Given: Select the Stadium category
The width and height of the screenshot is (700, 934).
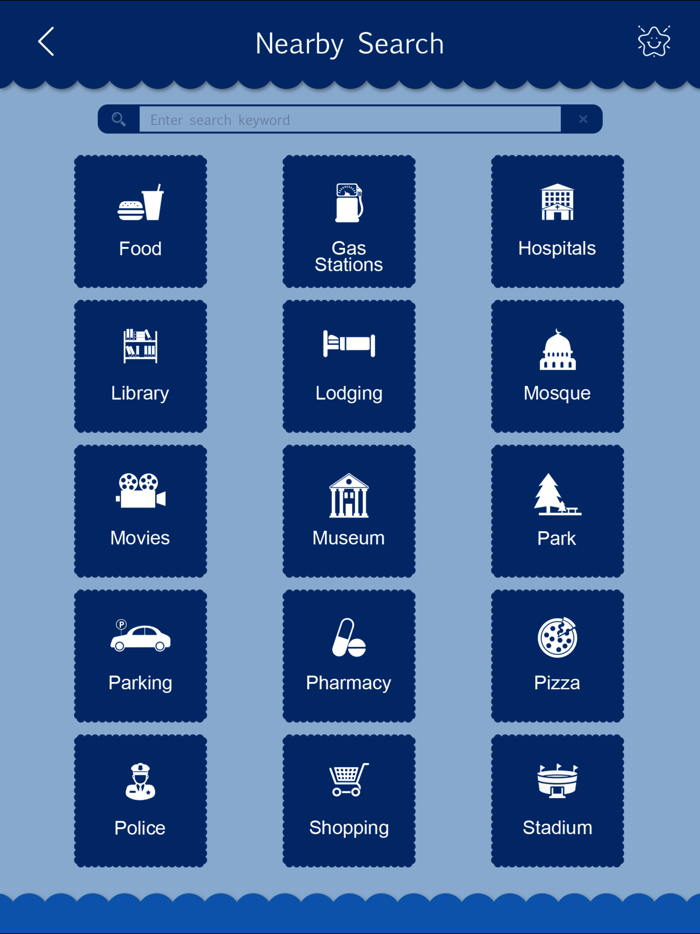Looking at the screenshot, I should pos(557,801).
